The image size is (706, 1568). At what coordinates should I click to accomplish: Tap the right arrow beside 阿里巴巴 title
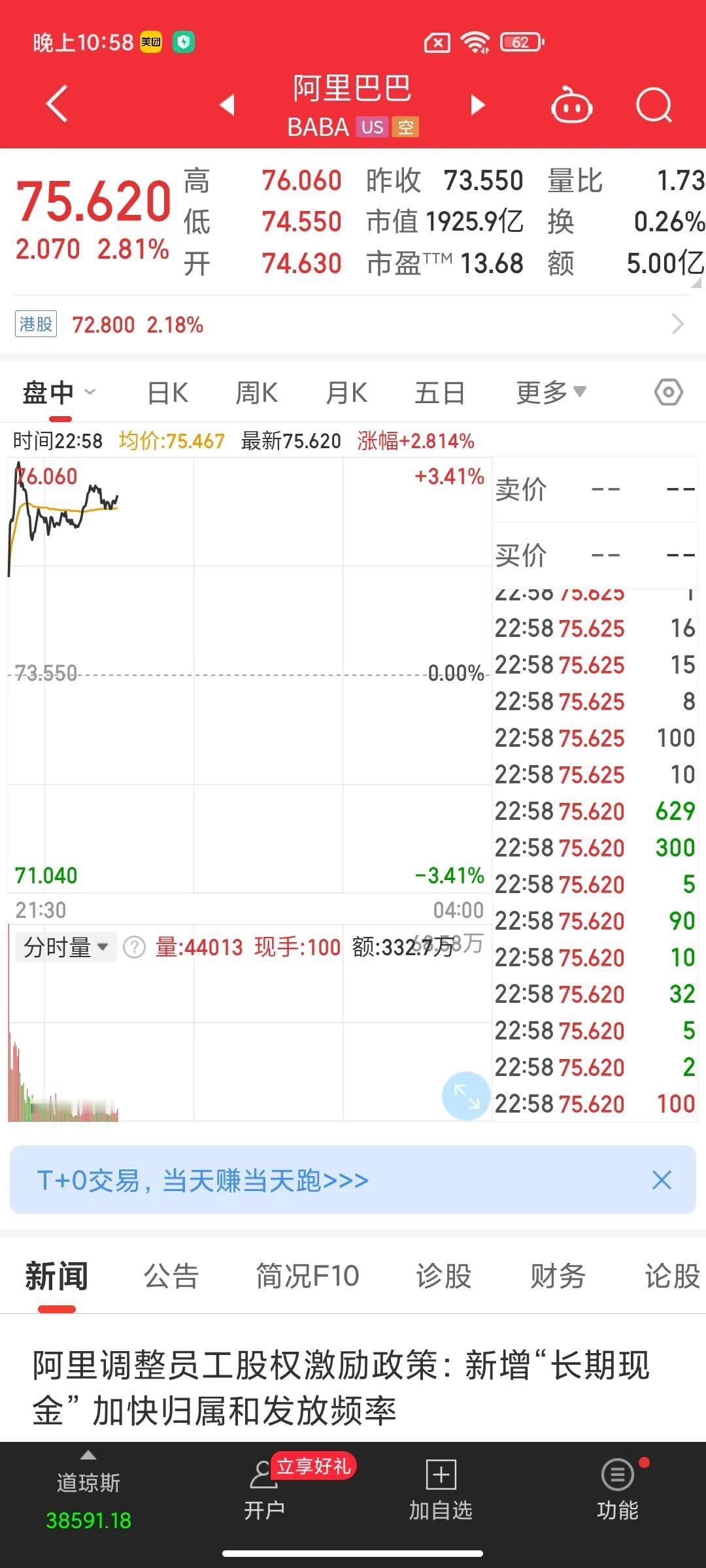coord(477,105)
